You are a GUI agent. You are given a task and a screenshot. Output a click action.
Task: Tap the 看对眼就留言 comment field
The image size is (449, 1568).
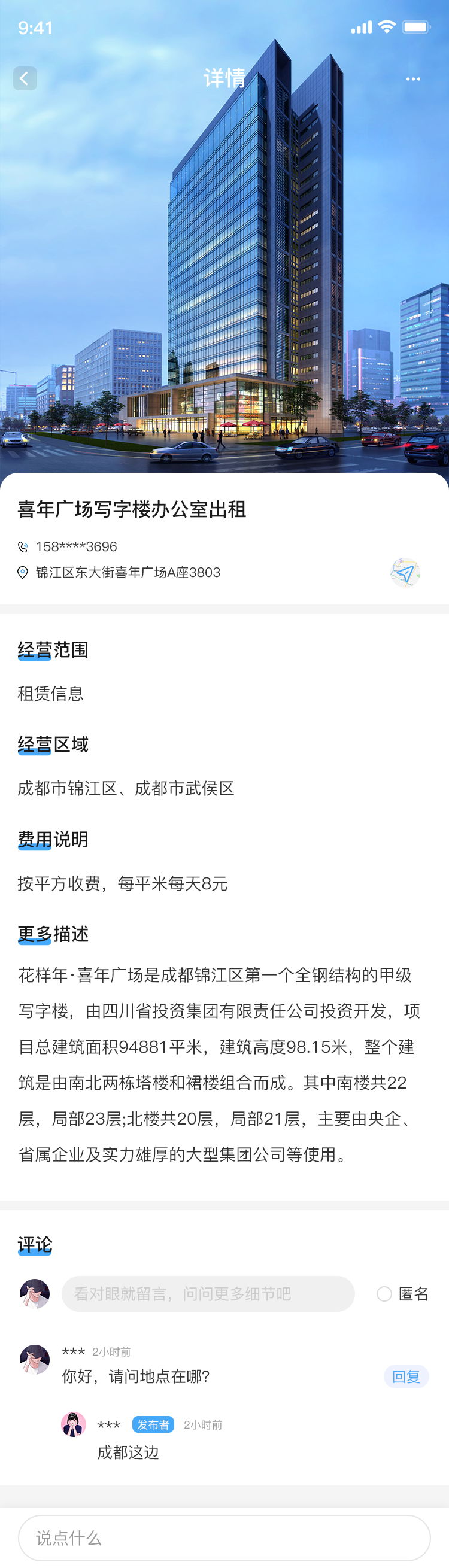pos(208,1293)
